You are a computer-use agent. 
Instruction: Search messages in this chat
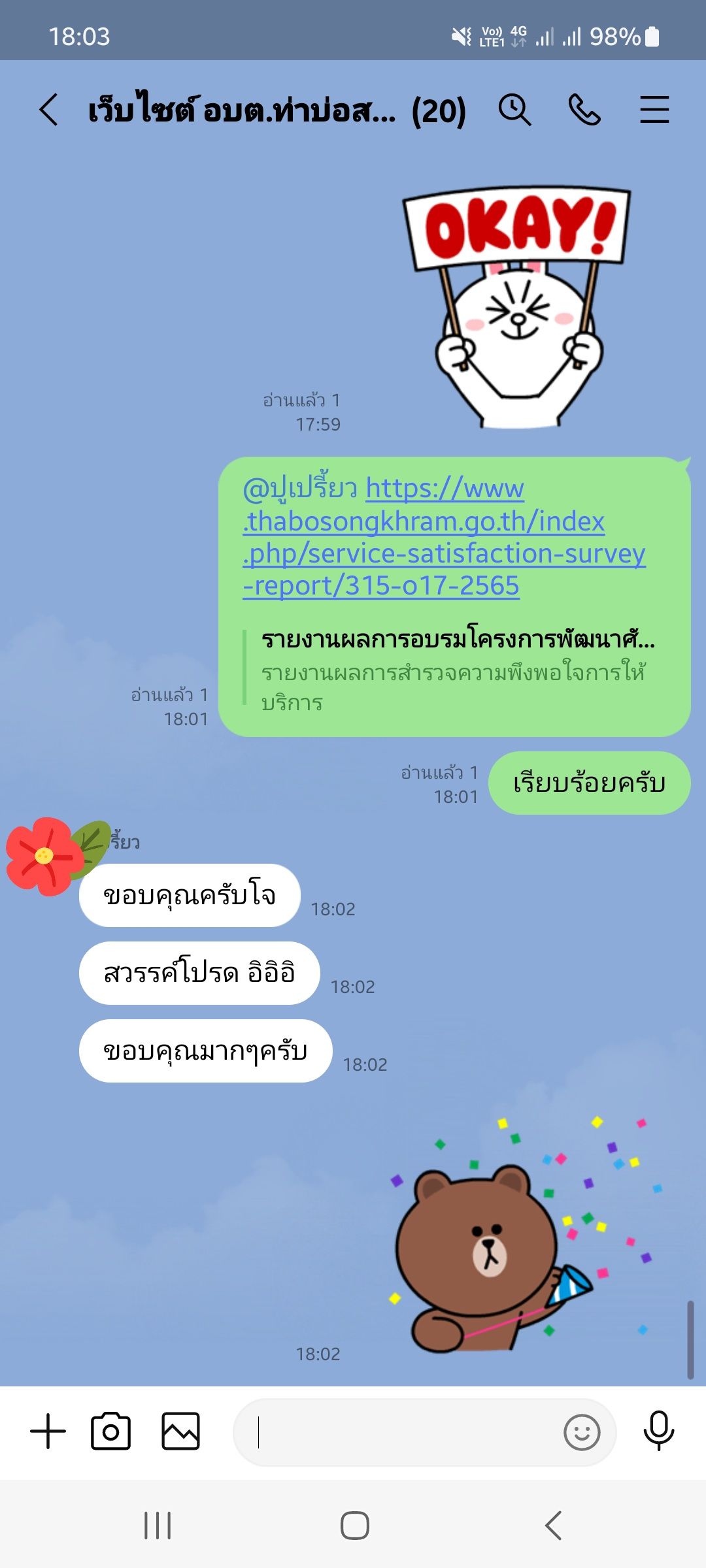click(514, 109)
